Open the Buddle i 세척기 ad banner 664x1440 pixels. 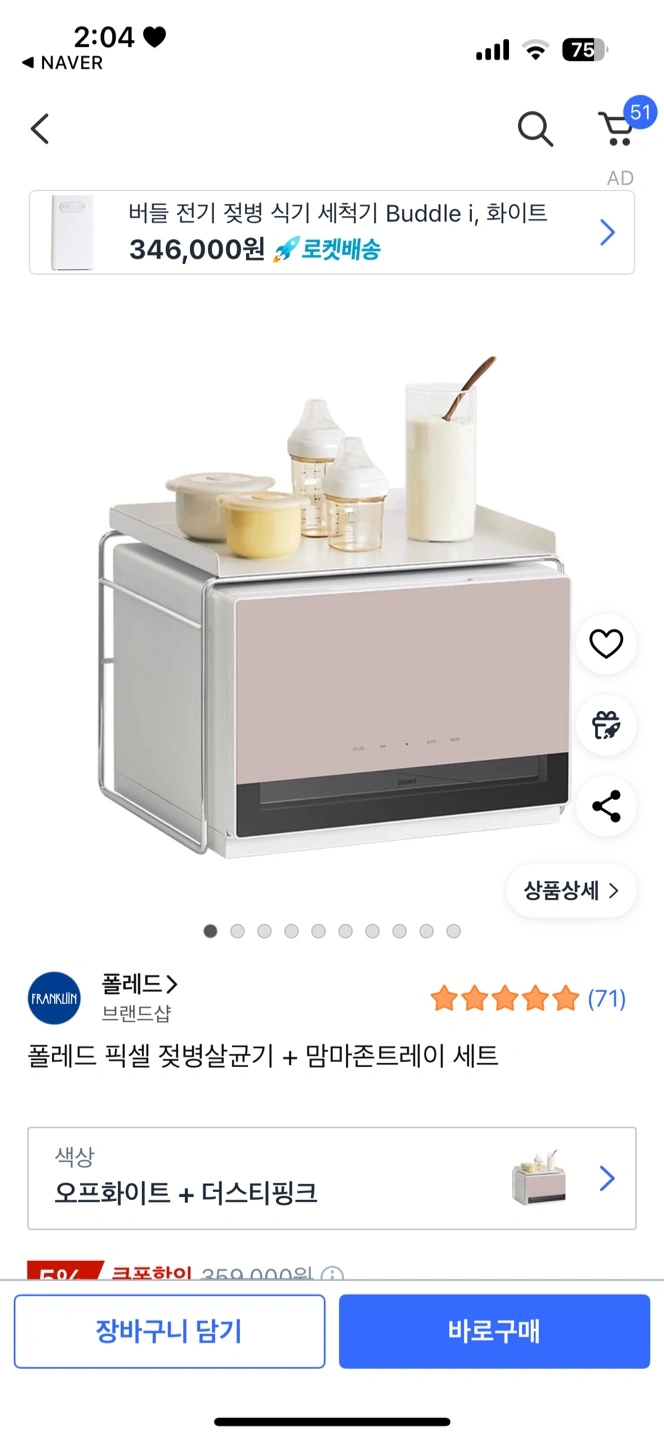(332, 232)
